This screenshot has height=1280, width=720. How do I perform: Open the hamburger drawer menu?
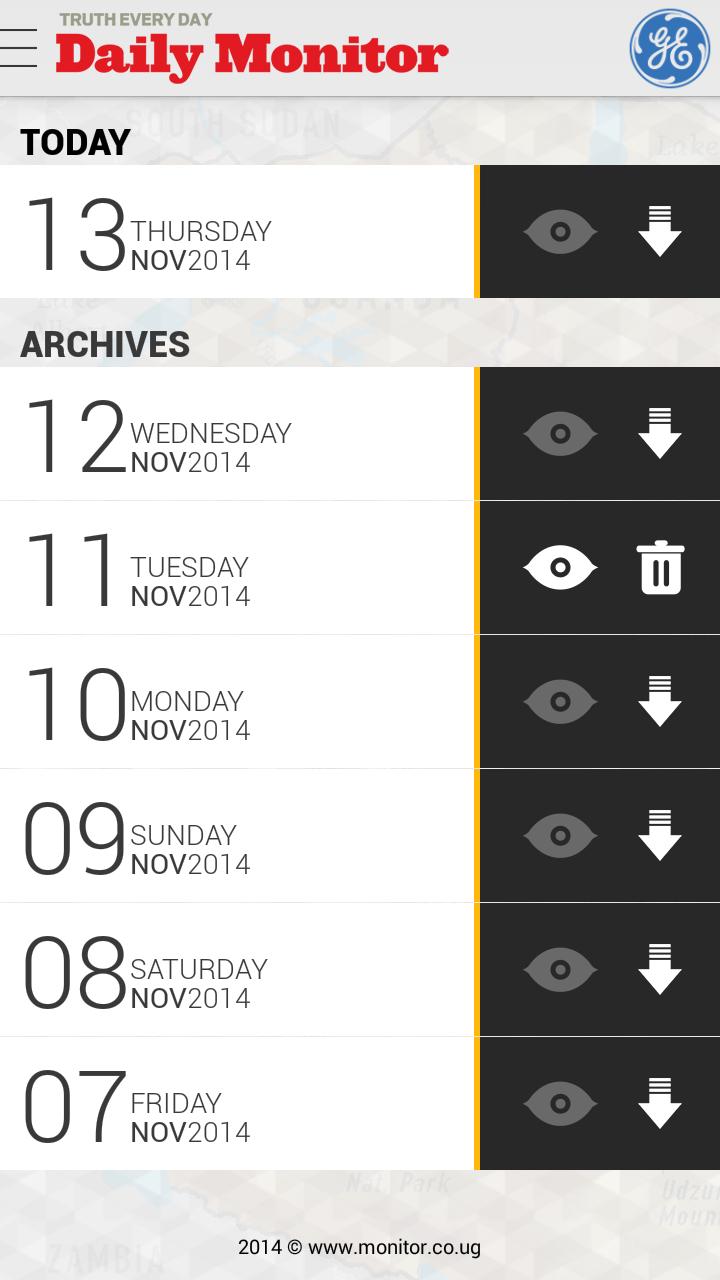tap(20, 48)
